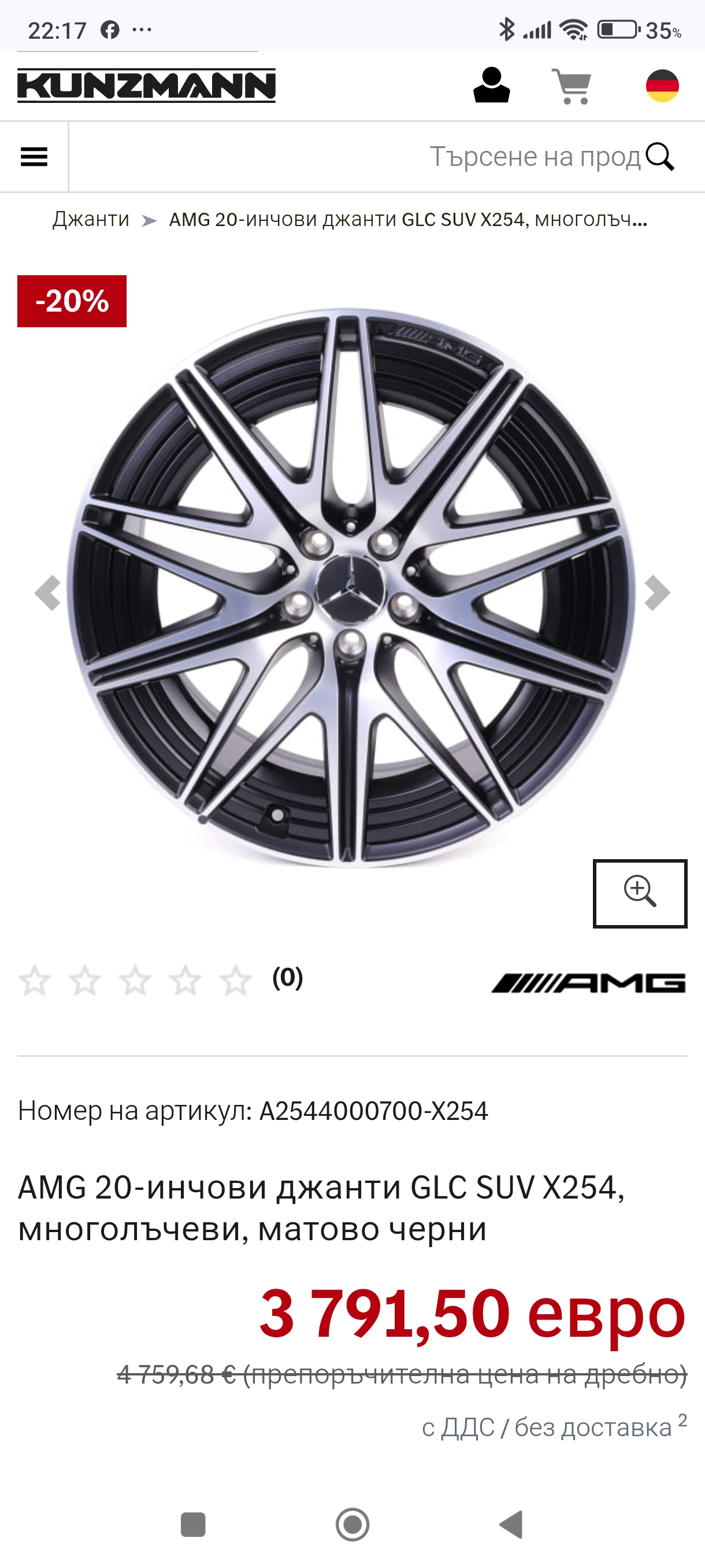Open the Kunzmann home logo
Image resolution: width=705 pixels, height=1568 pixels.
pos(147,86)
